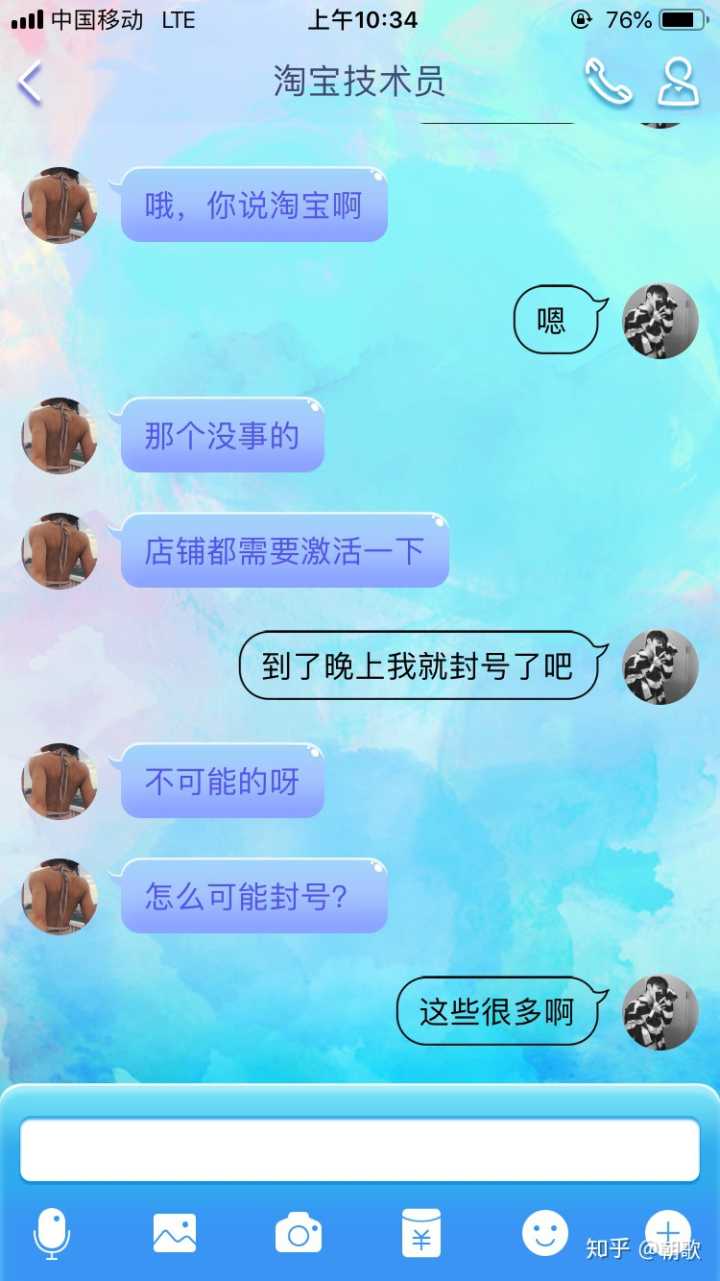Tap the message input field

coord(360,1150)
